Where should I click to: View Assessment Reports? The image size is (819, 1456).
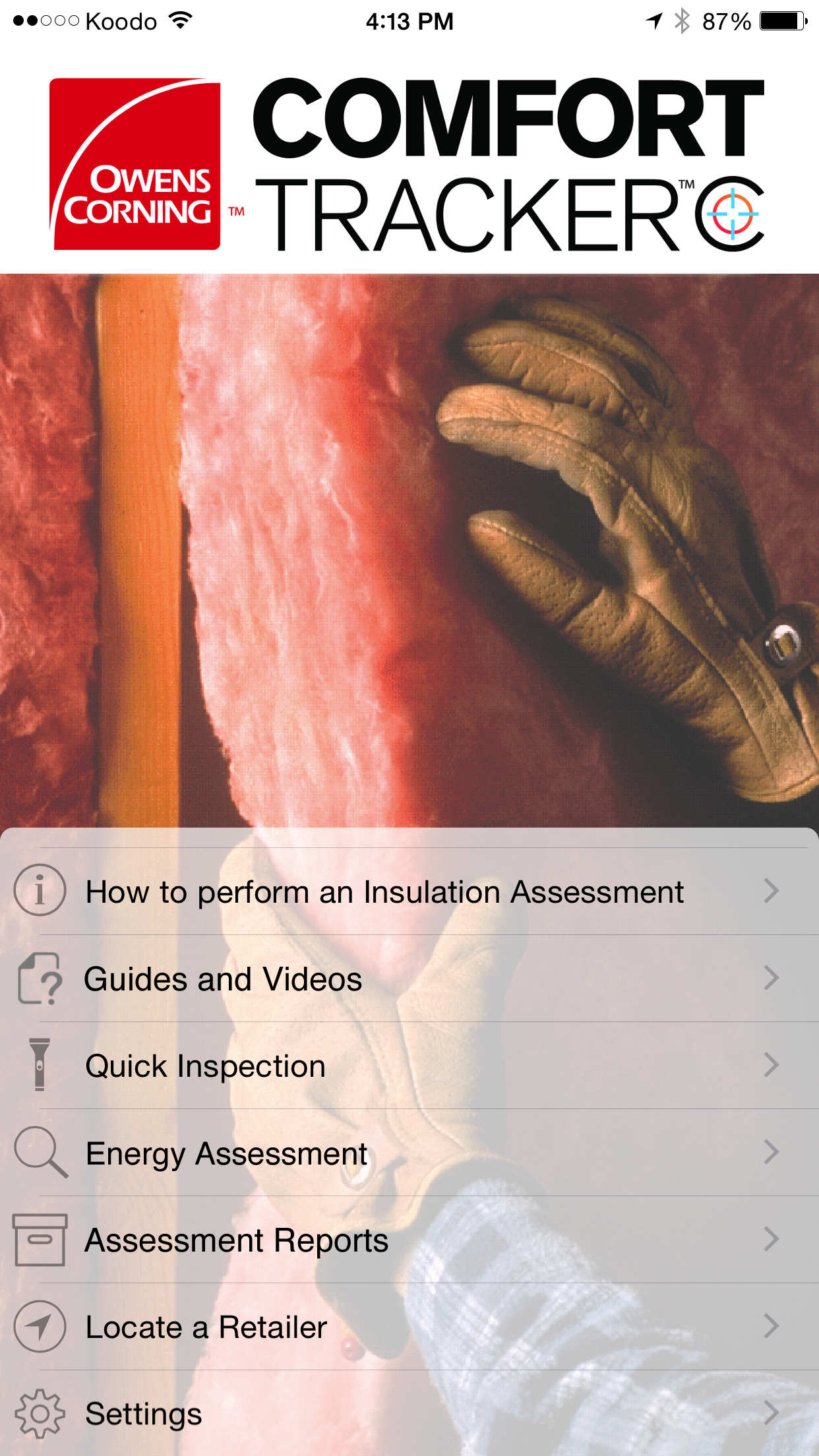click(x=409, y=1240)
